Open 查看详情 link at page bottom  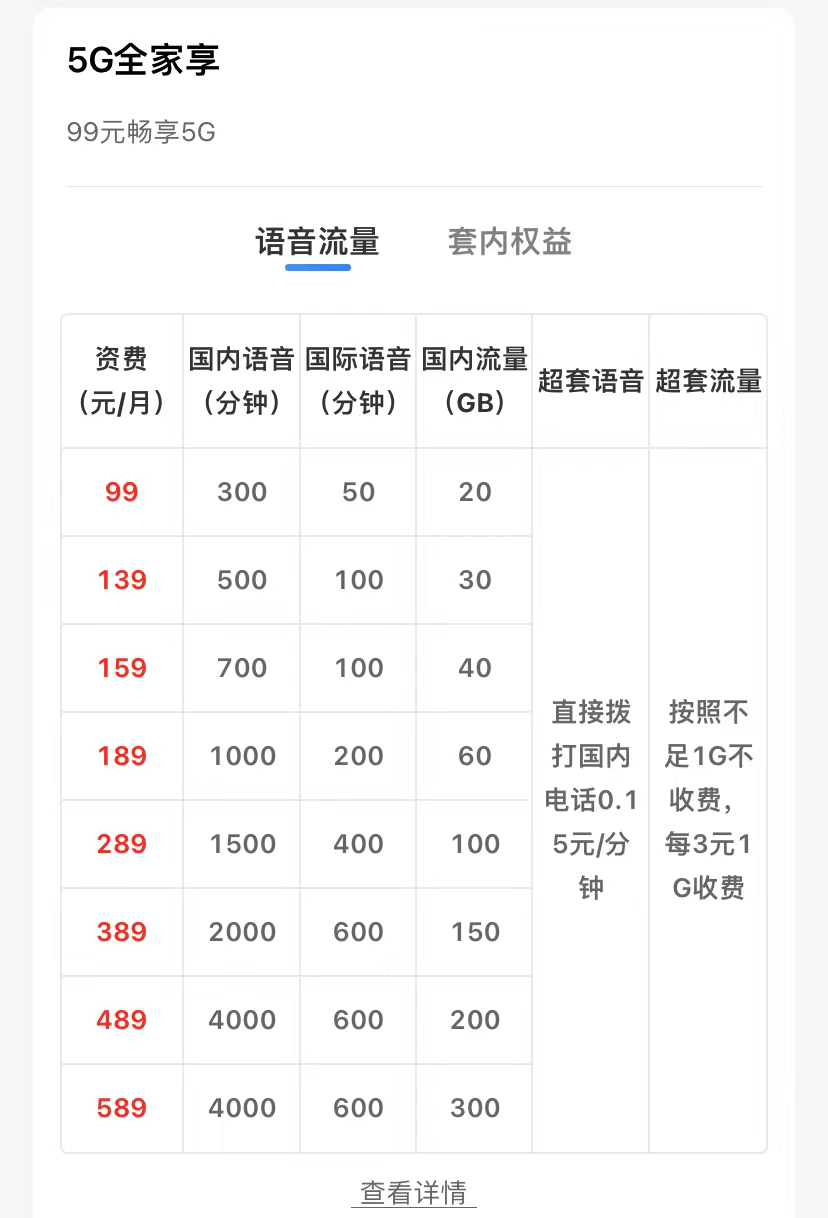coord(413,1193)
